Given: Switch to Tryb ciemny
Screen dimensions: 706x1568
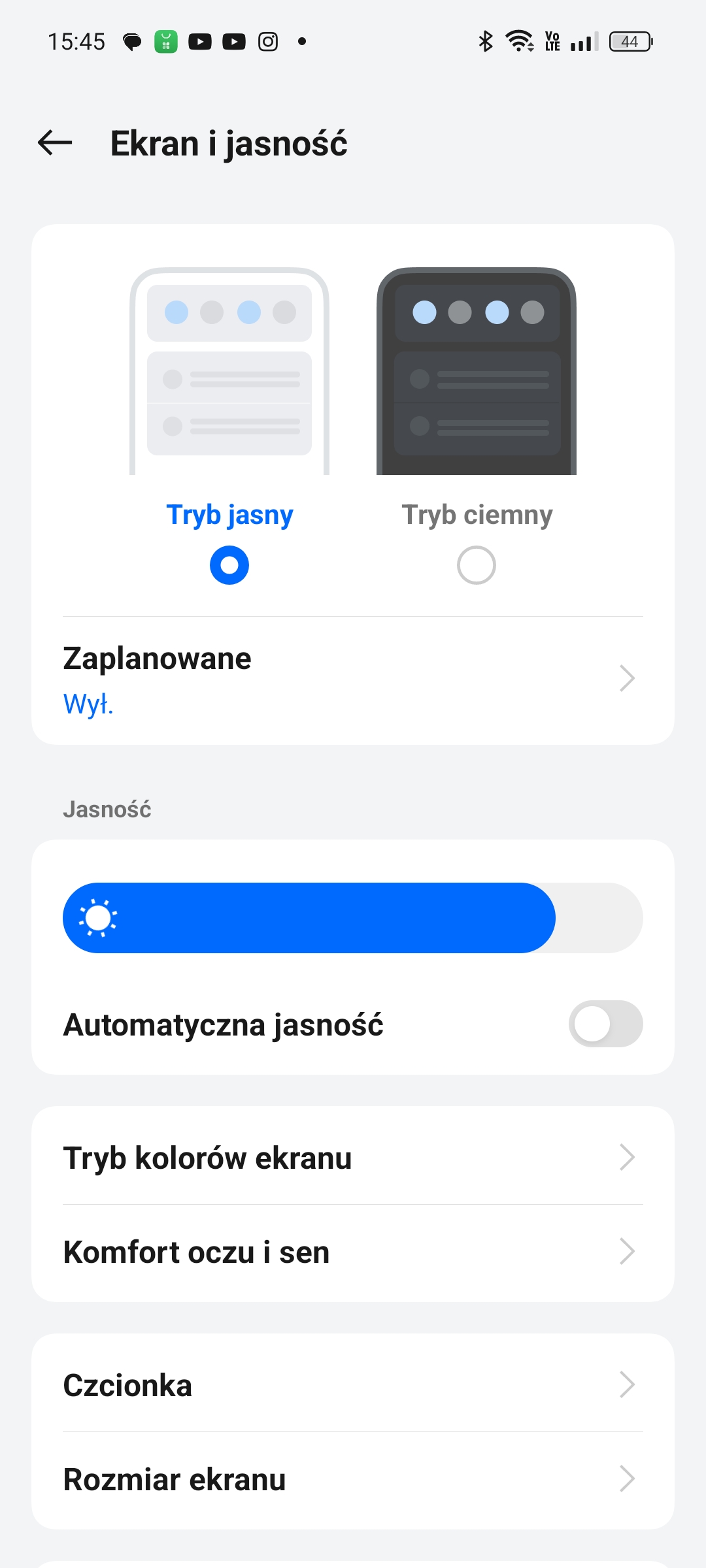Looking at the screenshot, I should tap(477, 565).
